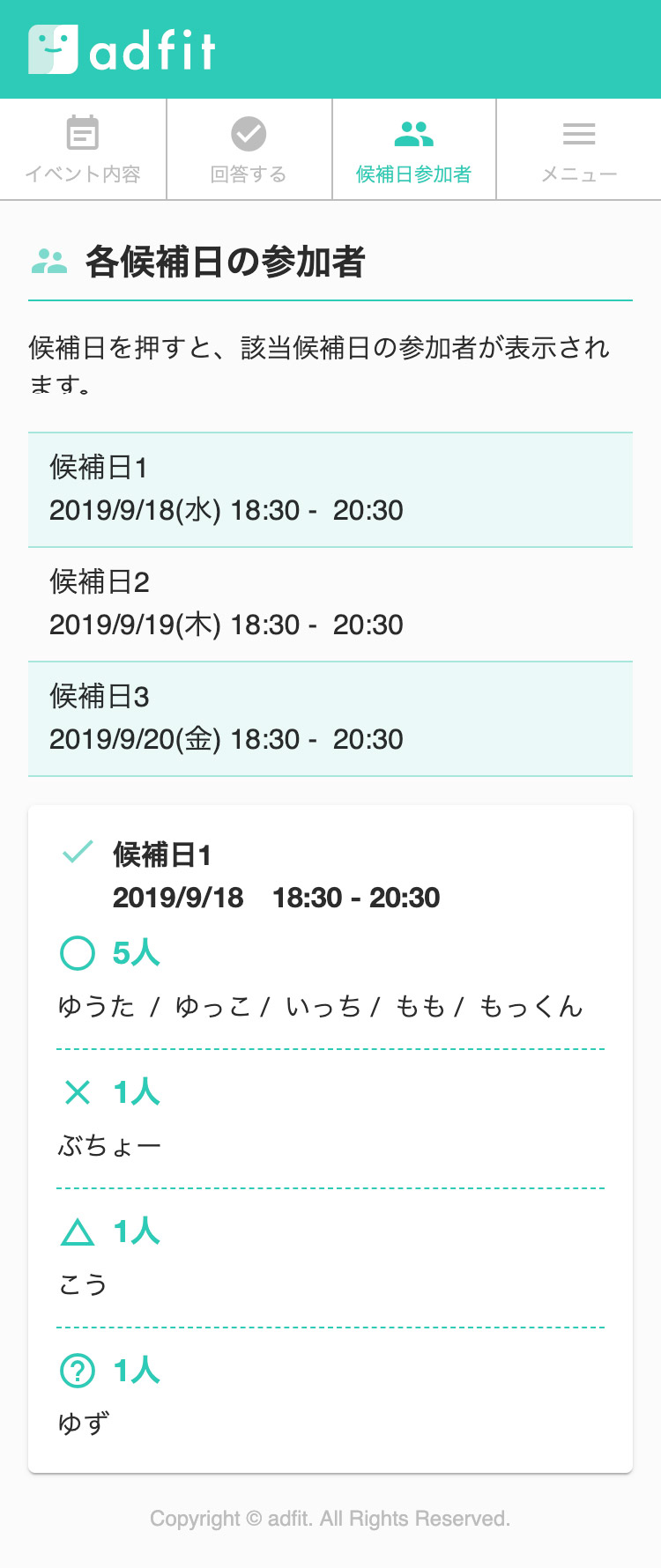
Task: Click the question mark icon above ゆず
Action: point(78,1371)
